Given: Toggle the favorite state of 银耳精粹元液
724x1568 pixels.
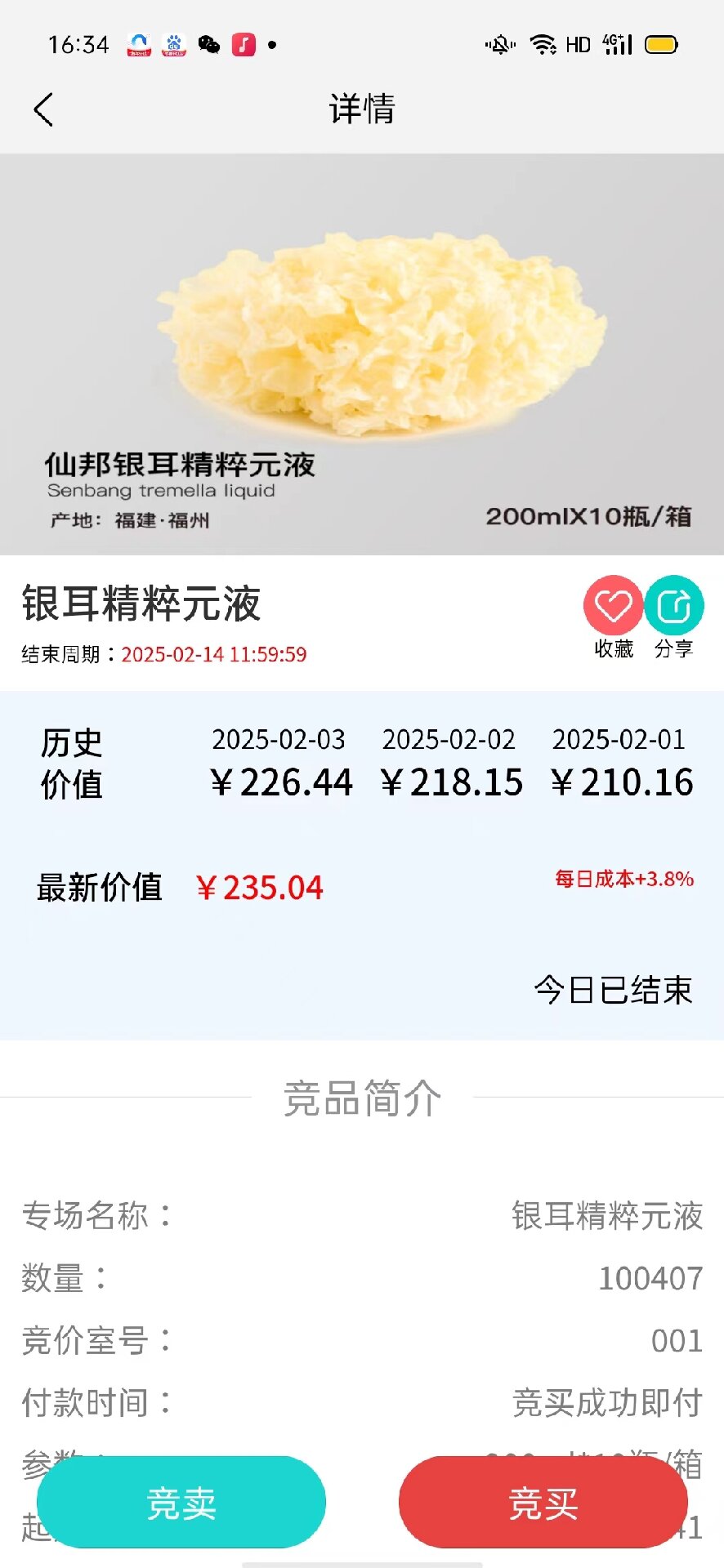Looking at the screenshot, I should coord(611,605).
